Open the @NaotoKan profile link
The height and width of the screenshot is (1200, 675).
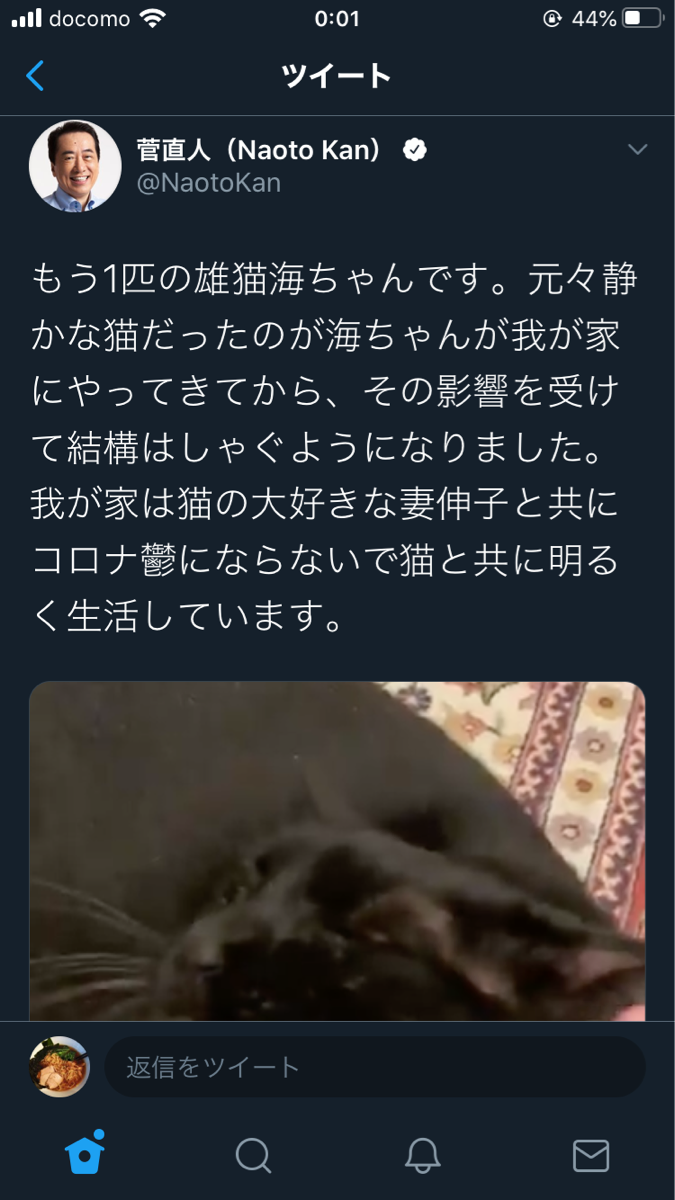(x=209, y=183)
